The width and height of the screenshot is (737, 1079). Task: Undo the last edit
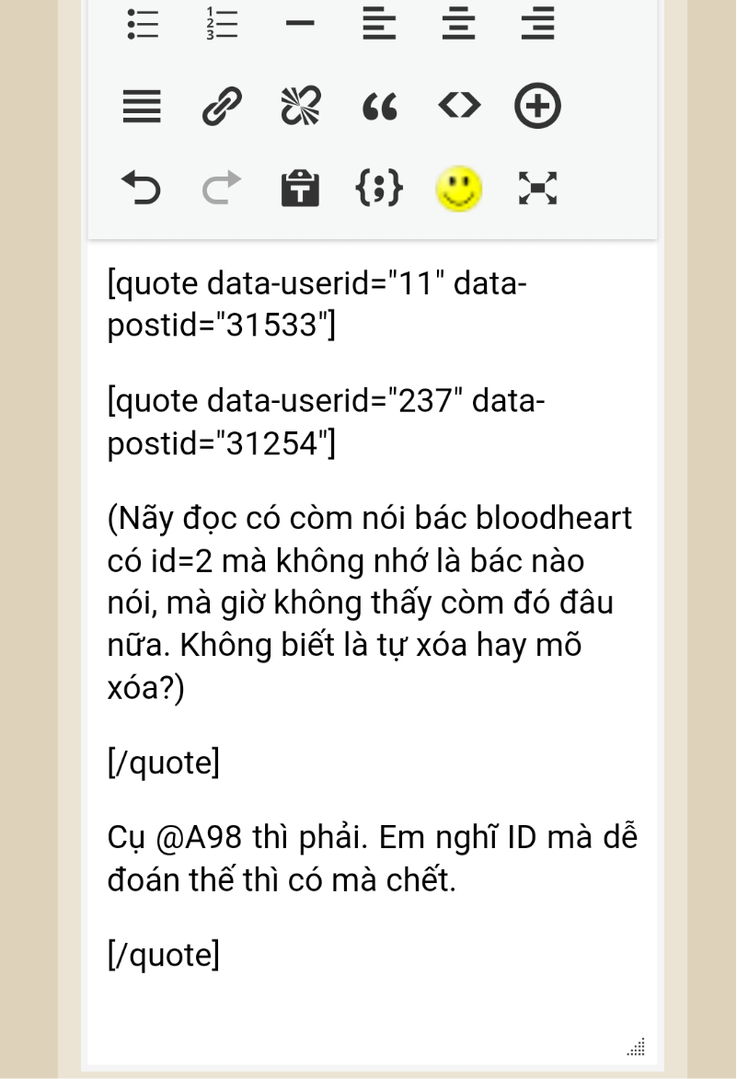(x=142, y=188)
